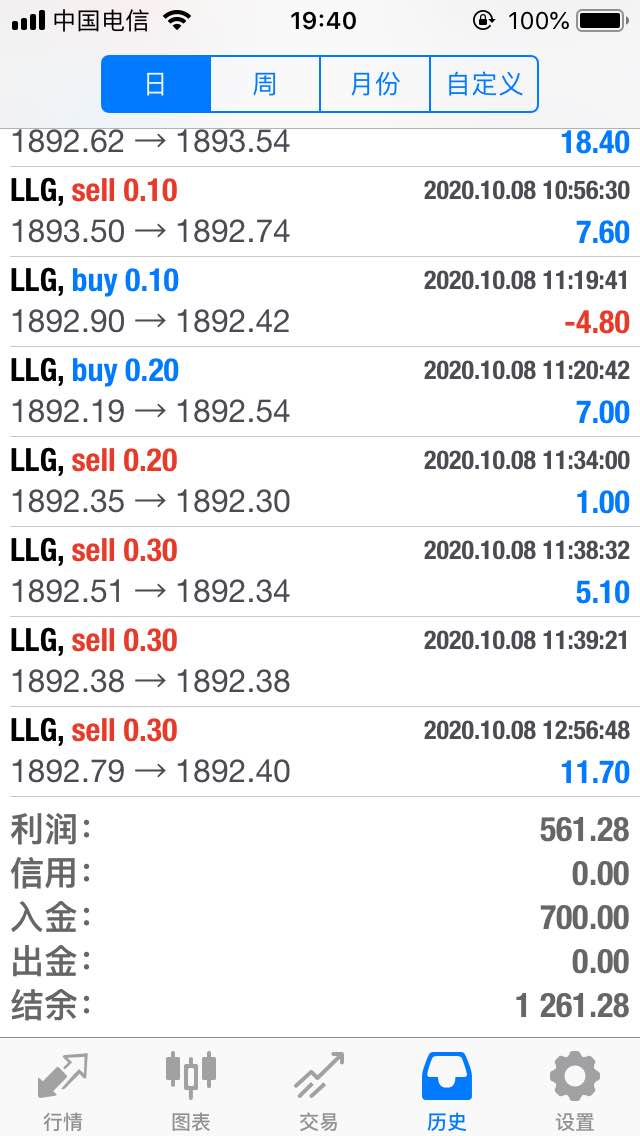Open the sell 0.10 trade at 10:56:30
Image resolution: width=640 pixels, height=1136 pixels.
[320, 212]
